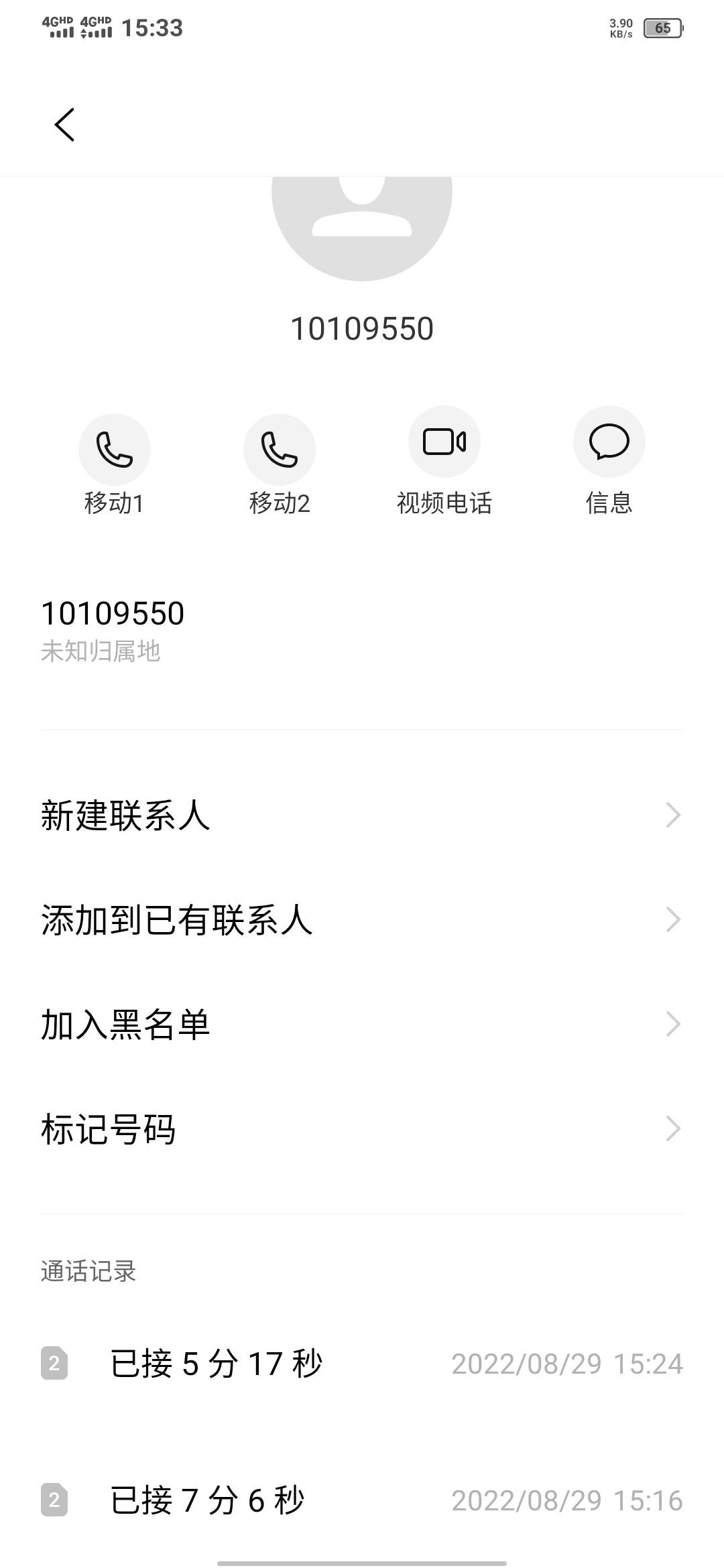Go back using the top-left arrow
The height and width of the screenshot is (1568, 724).
click(64, 125)
